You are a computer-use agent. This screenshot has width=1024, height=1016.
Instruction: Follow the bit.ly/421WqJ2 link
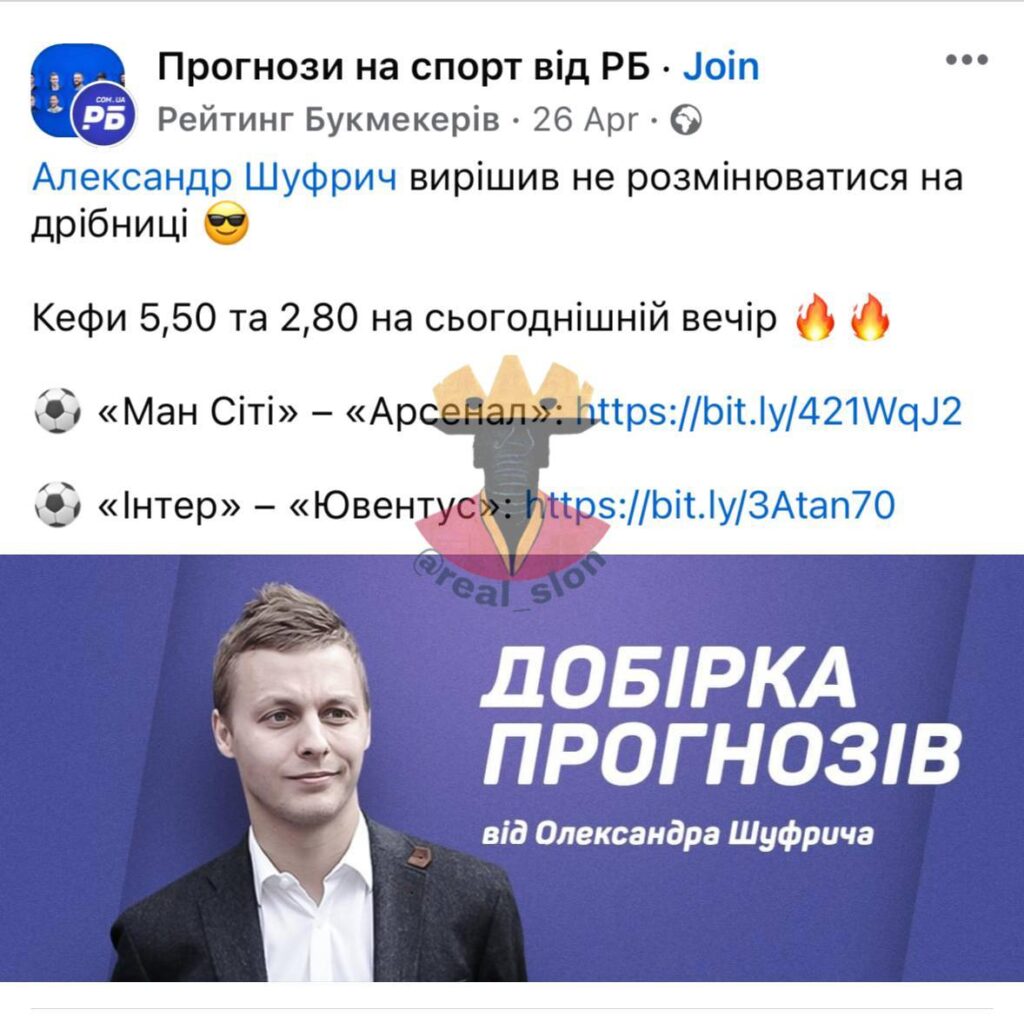(770, 411)
